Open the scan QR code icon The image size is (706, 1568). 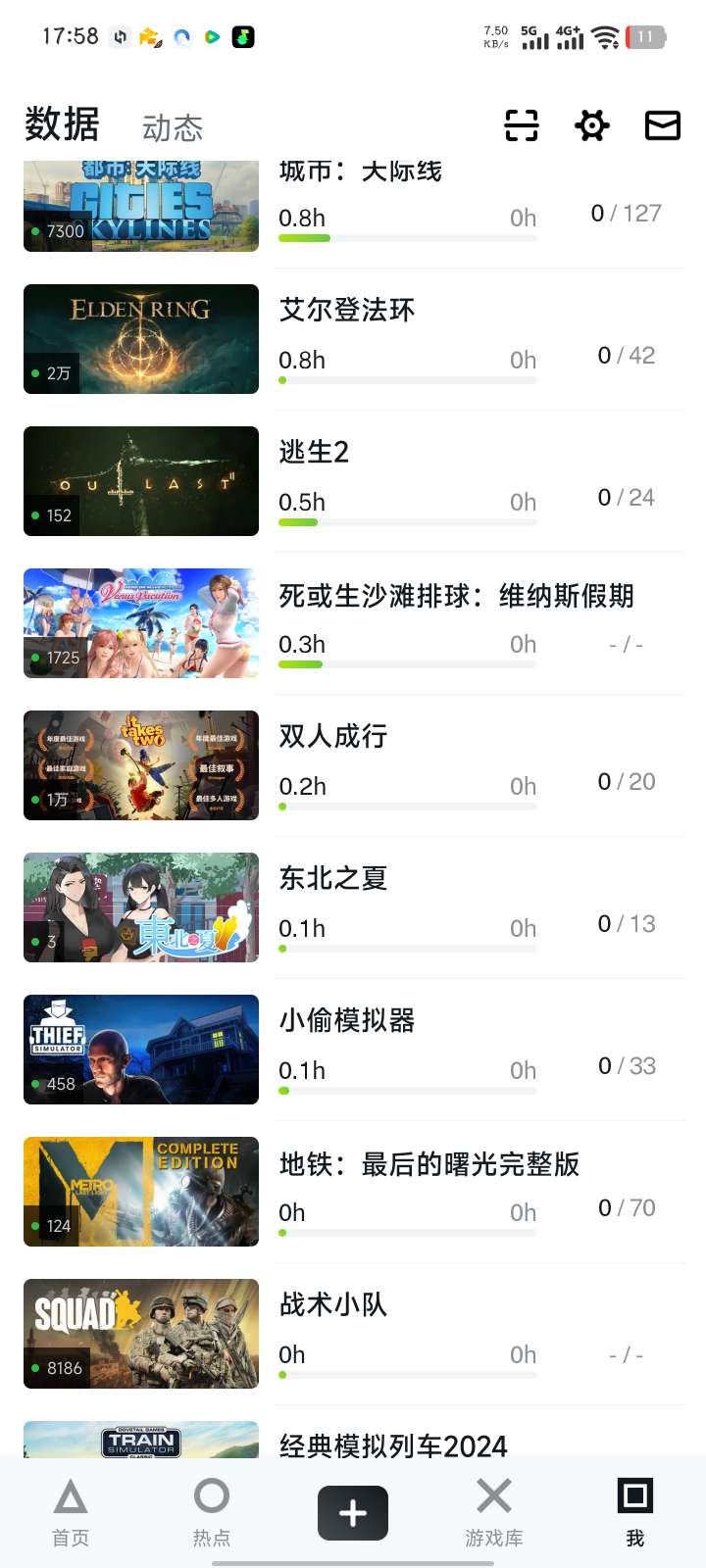point(522,125)
